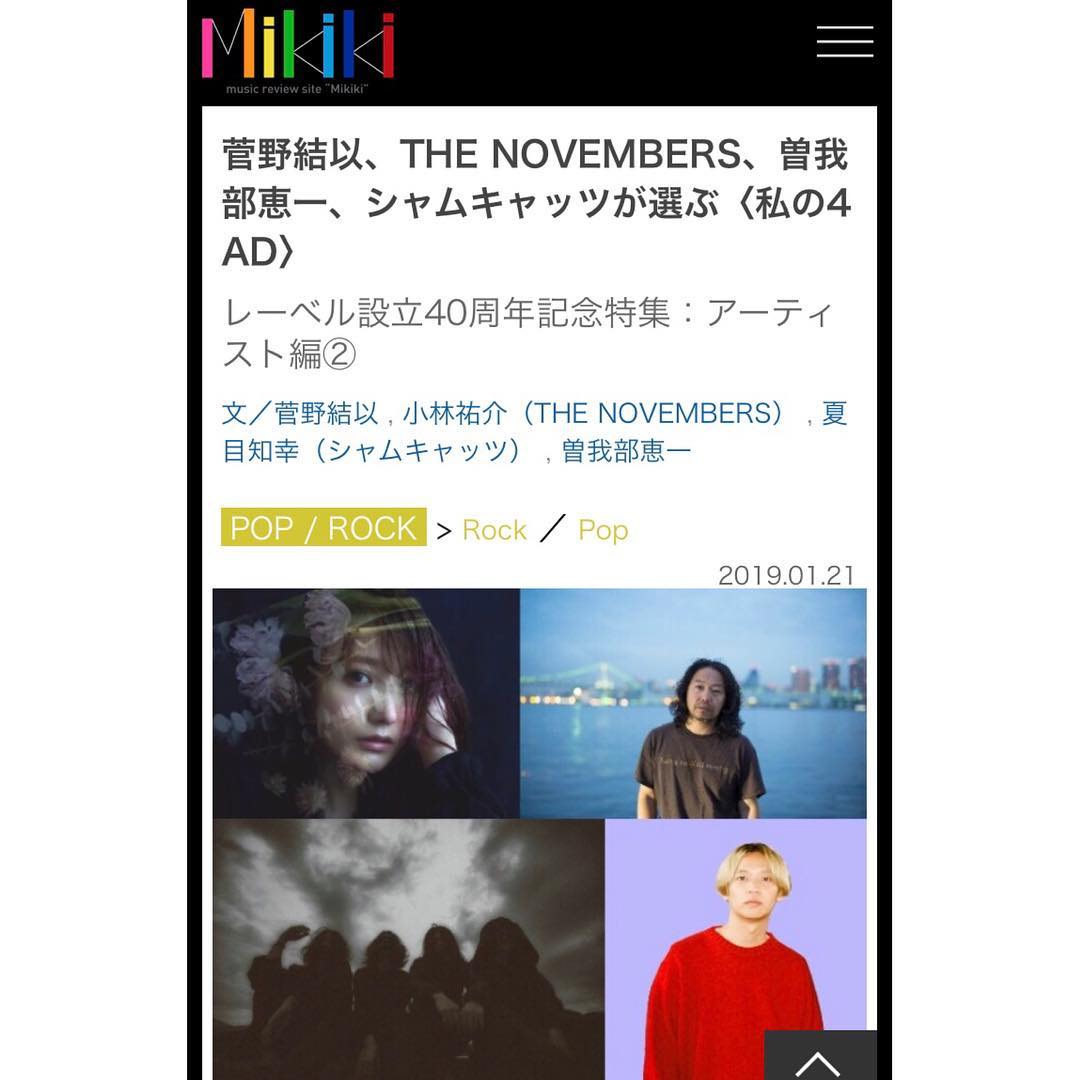The image size is (1080, 1080).
Task: Open the Rock genre link
Action: tap(494, 530)
